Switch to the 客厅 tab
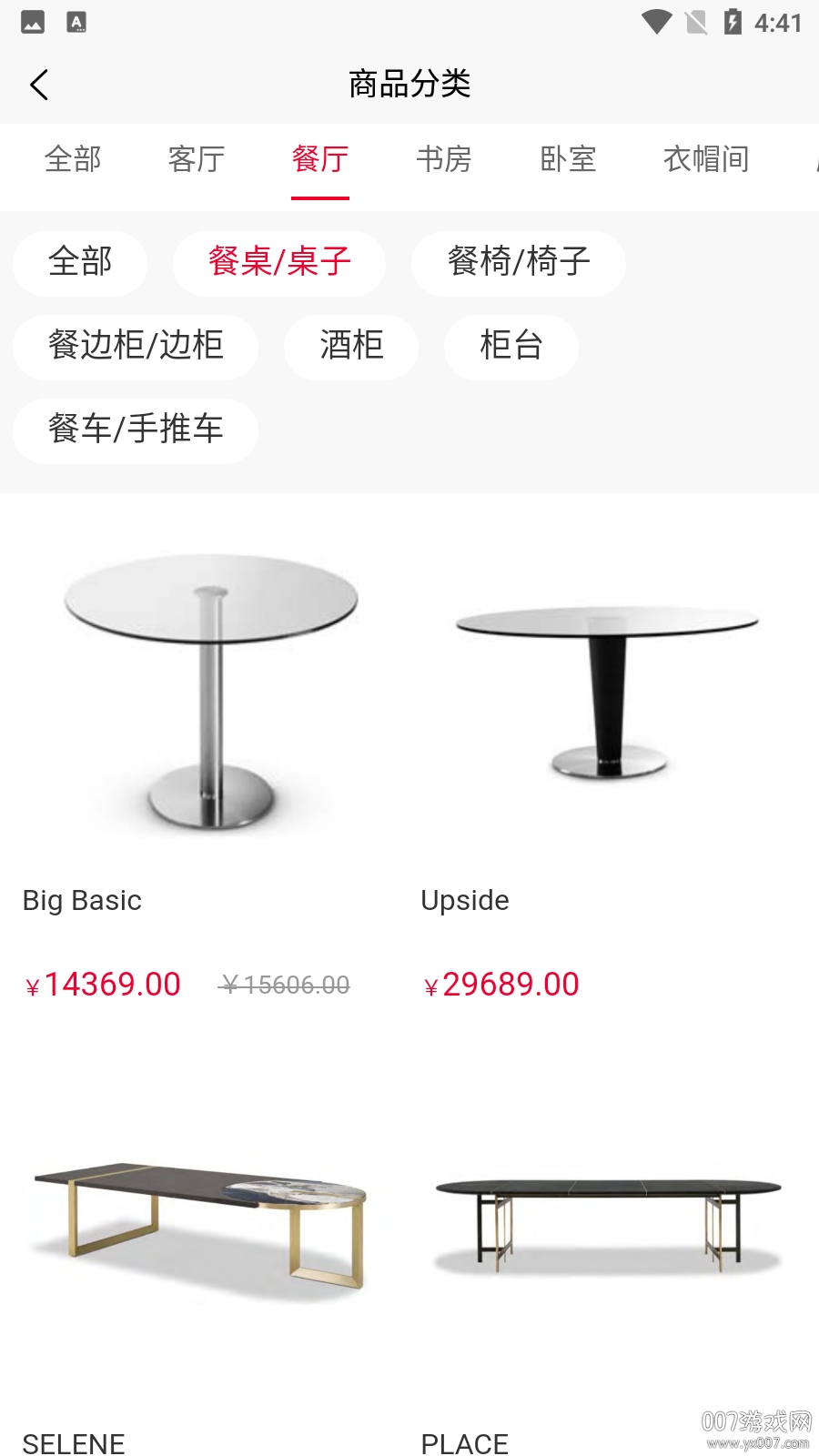Screen dimensions: 819x1456 197,159
